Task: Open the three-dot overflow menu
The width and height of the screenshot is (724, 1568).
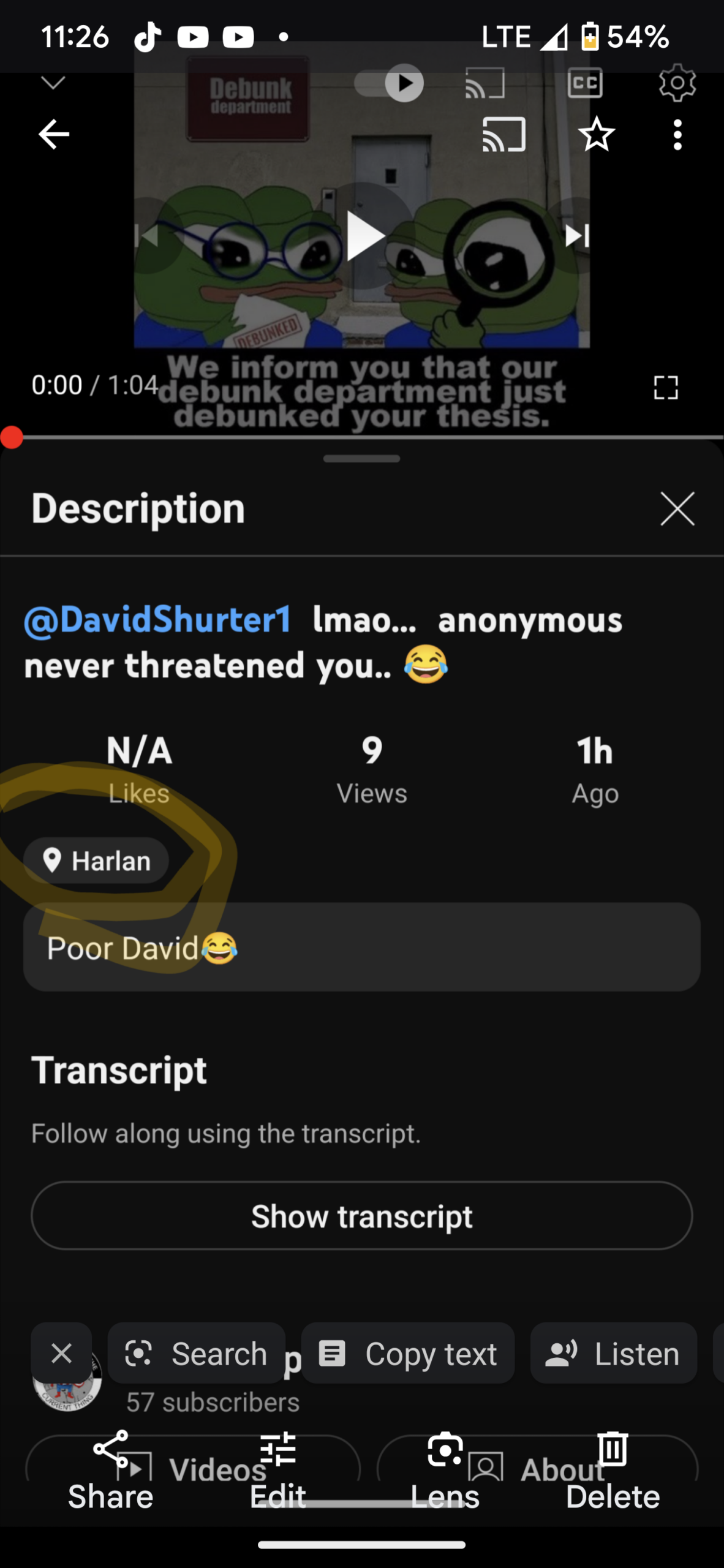Action: pos(677,134)
